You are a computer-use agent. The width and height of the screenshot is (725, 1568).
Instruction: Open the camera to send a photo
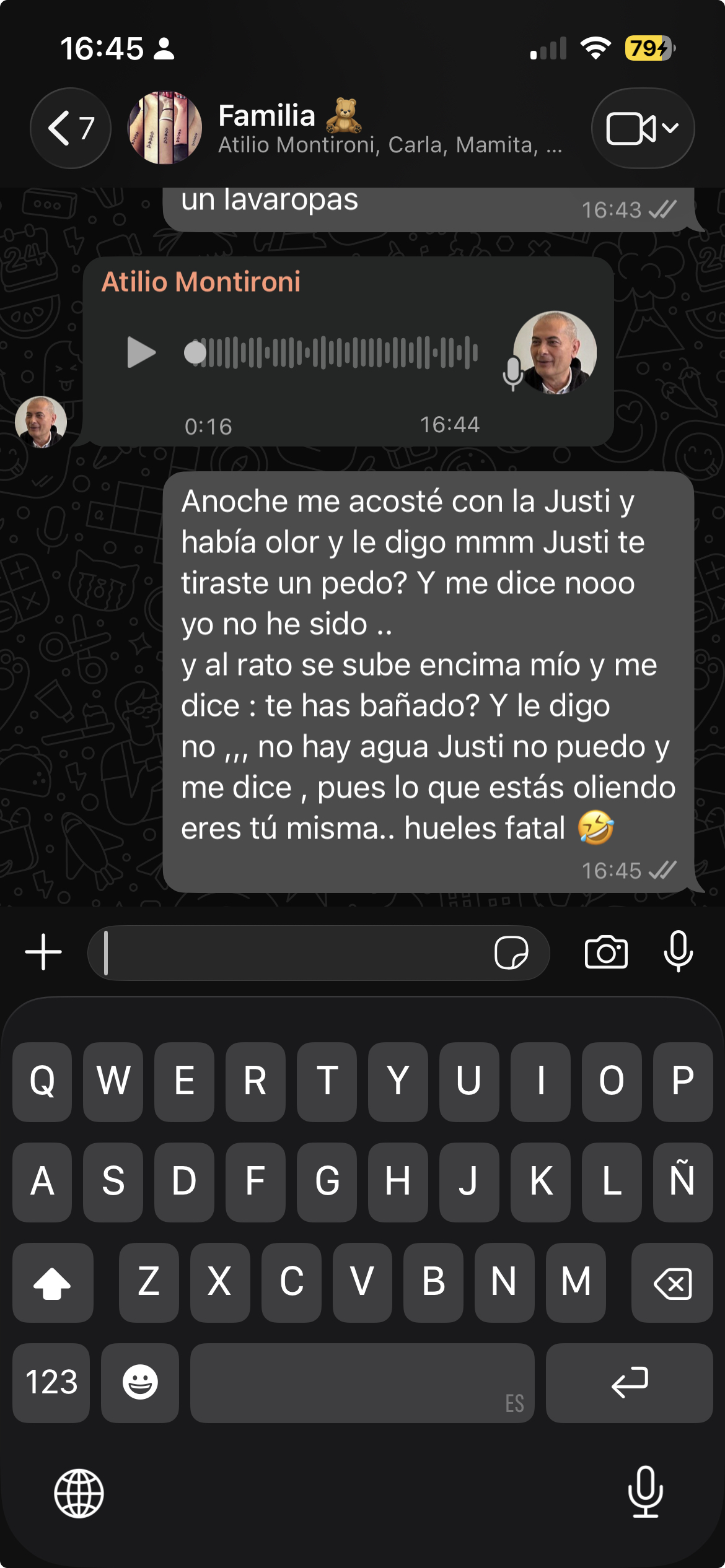[x=606, y=952]
